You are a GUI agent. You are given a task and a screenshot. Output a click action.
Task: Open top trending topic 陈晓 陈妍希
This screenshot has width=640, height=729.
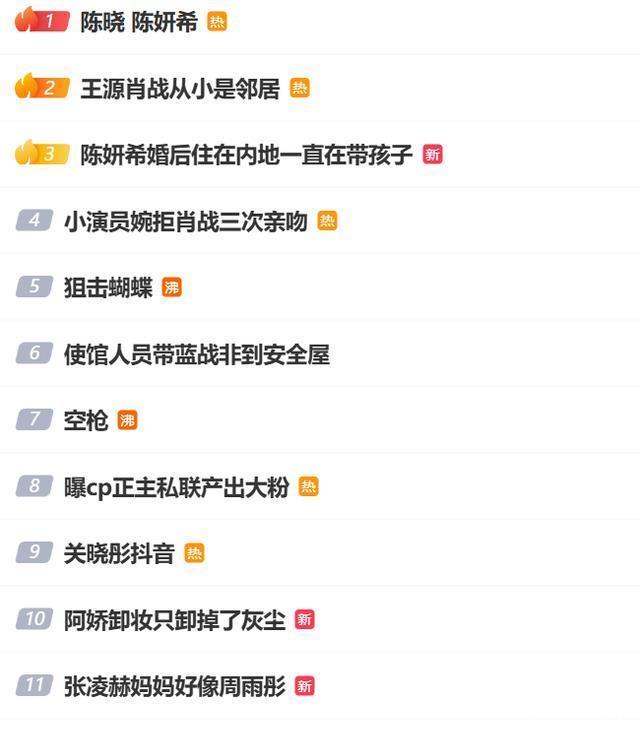click(x=139, y=22)
